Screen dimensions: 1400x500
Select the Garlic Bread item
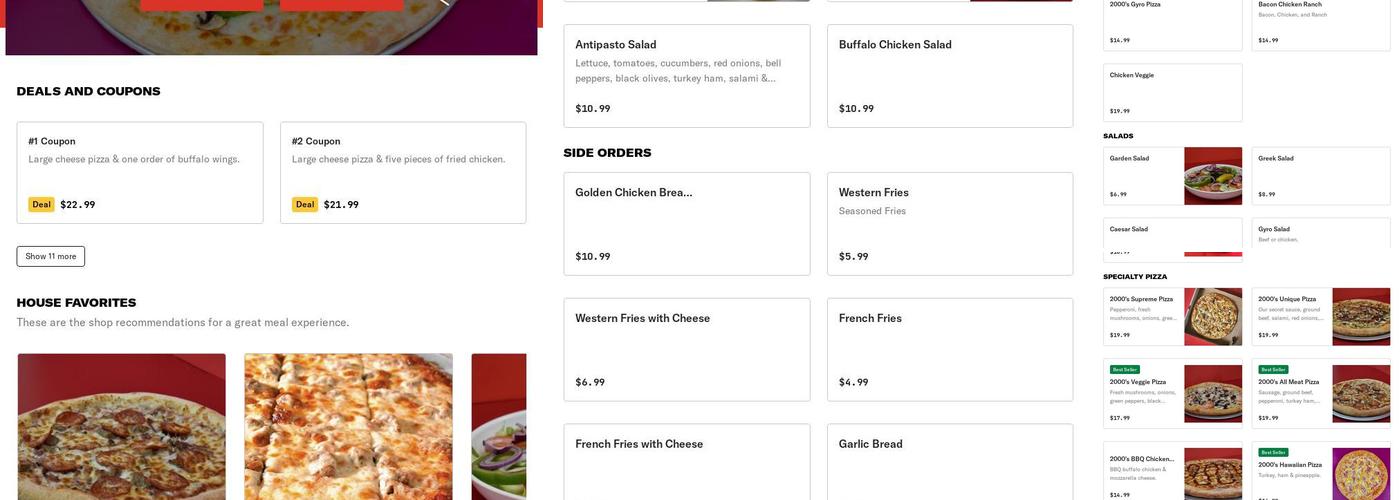tap(950, 462)
